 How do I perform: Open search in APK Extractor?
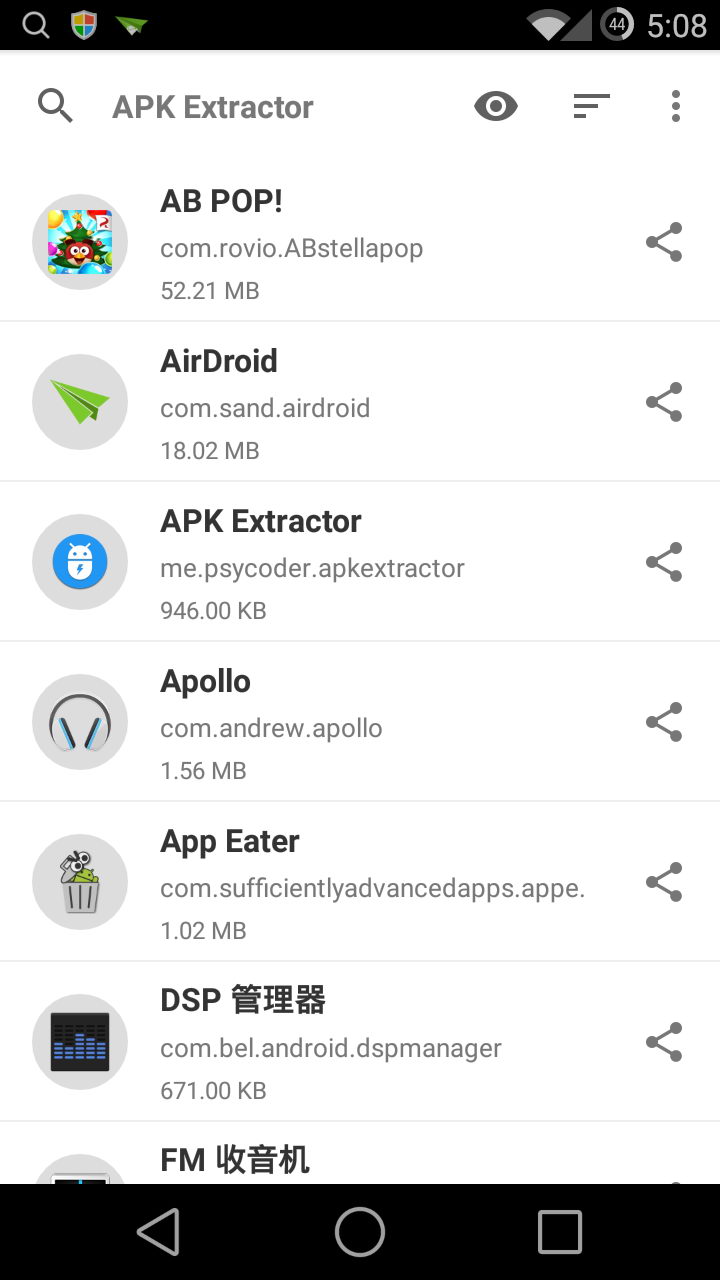55,106
